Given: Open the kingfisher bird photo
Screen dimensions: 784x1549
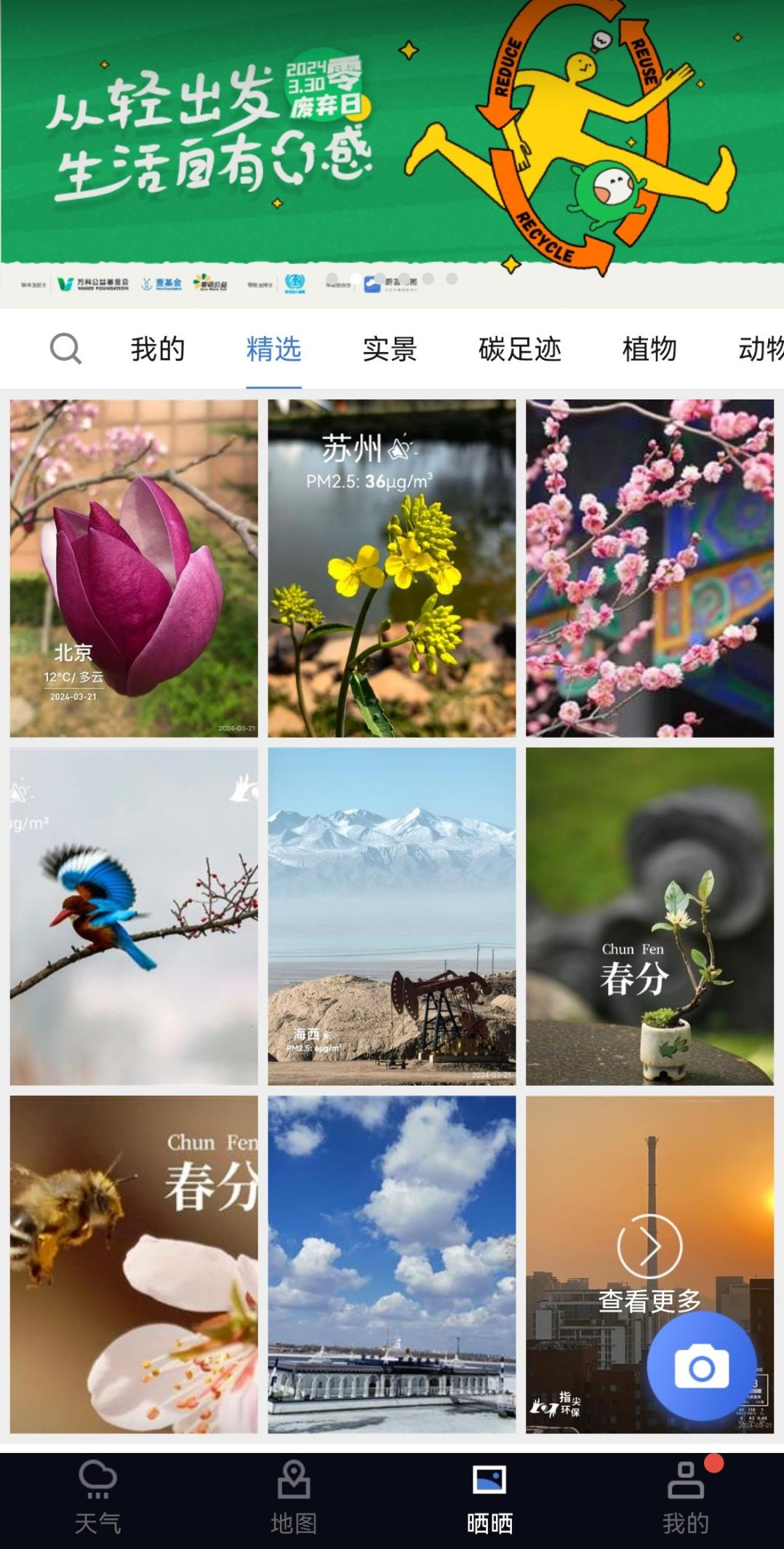Looking at the screenshot, I should 134,916.
